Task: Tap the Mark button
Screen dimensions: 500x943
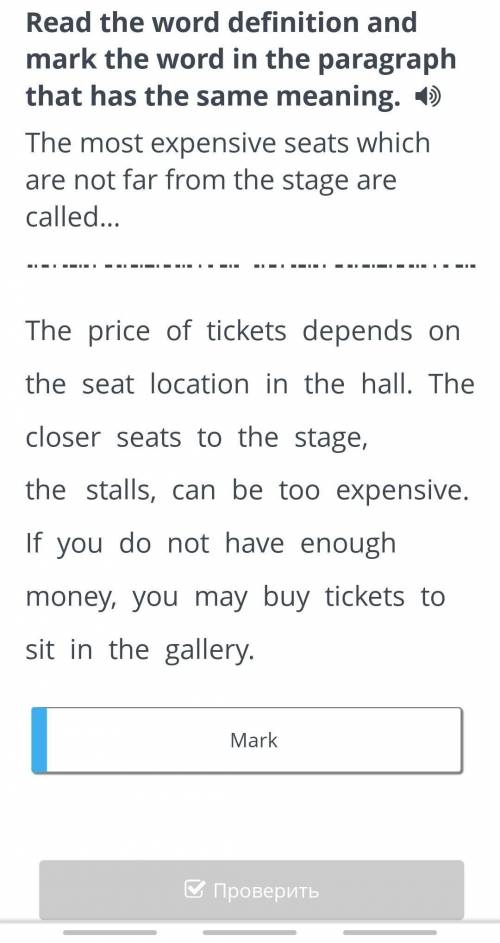Action: click(x=247, y=740)
